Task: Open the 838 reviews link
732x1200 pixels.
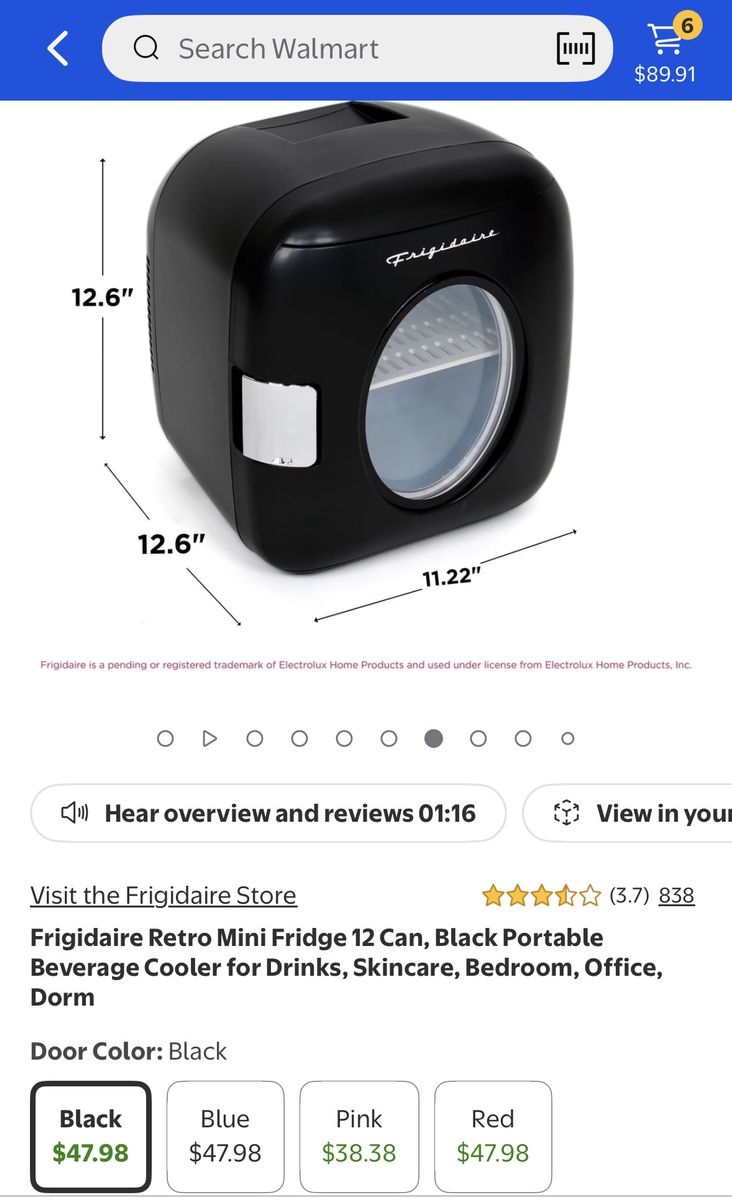Action: [x=676, y=895]
